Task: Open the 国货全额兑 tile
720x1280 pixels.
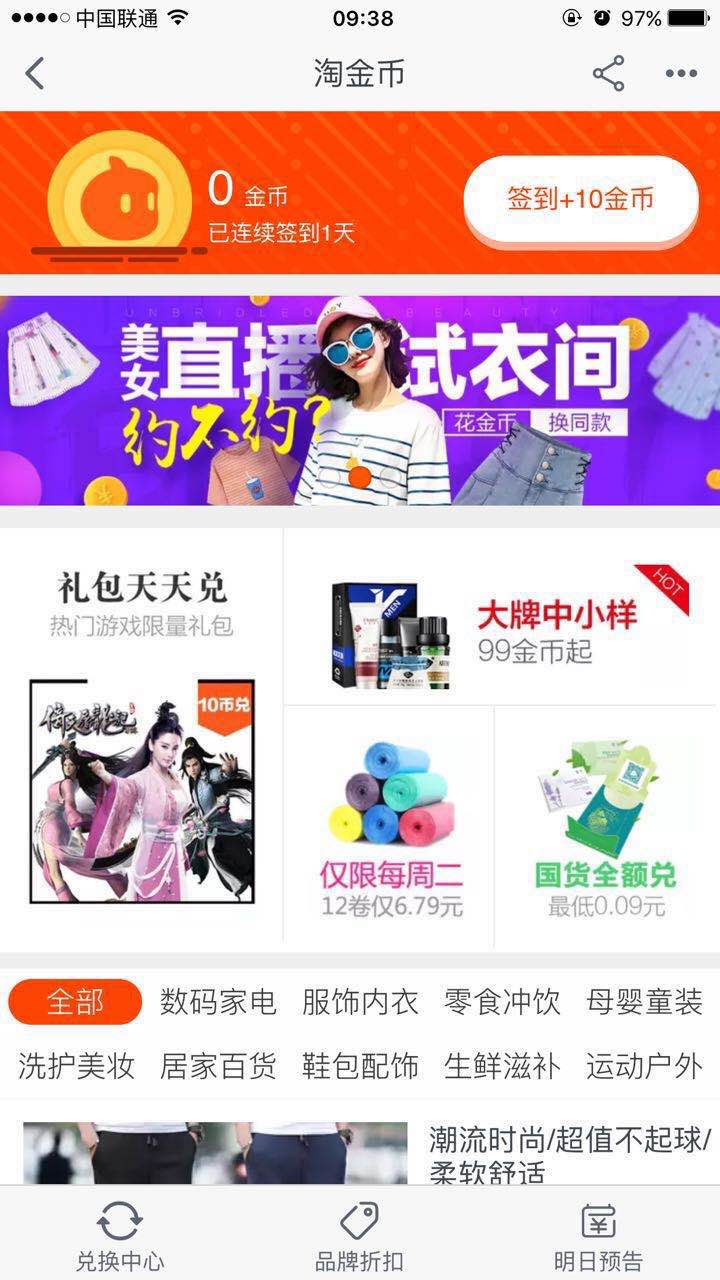Action: [x=605, y=827]
